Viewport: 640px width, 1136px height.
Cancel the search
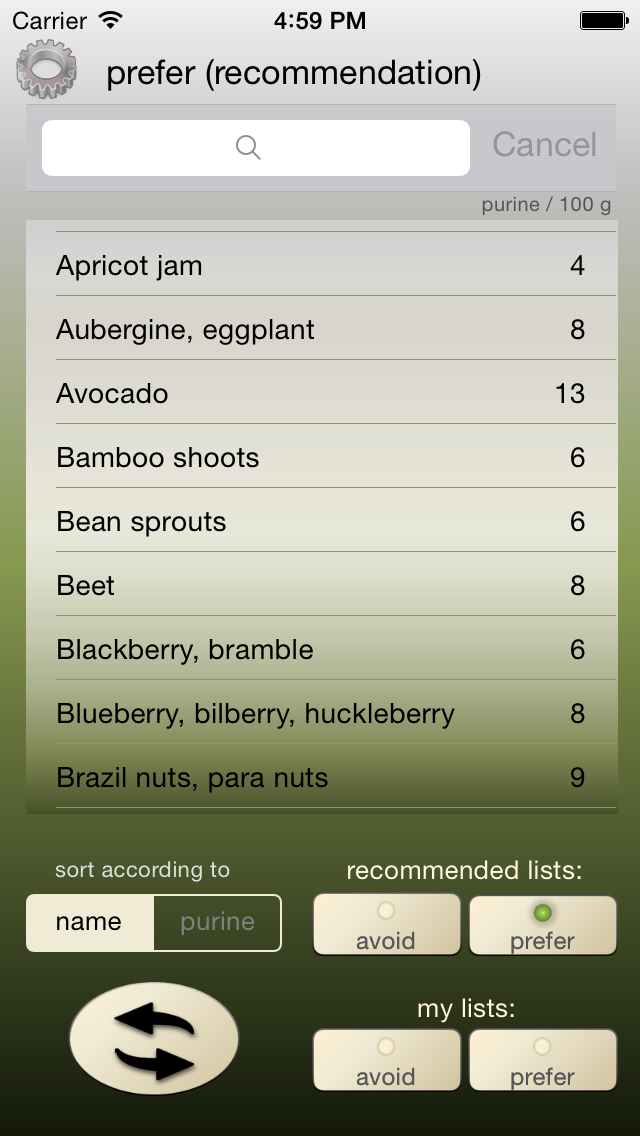click(544, 145)
